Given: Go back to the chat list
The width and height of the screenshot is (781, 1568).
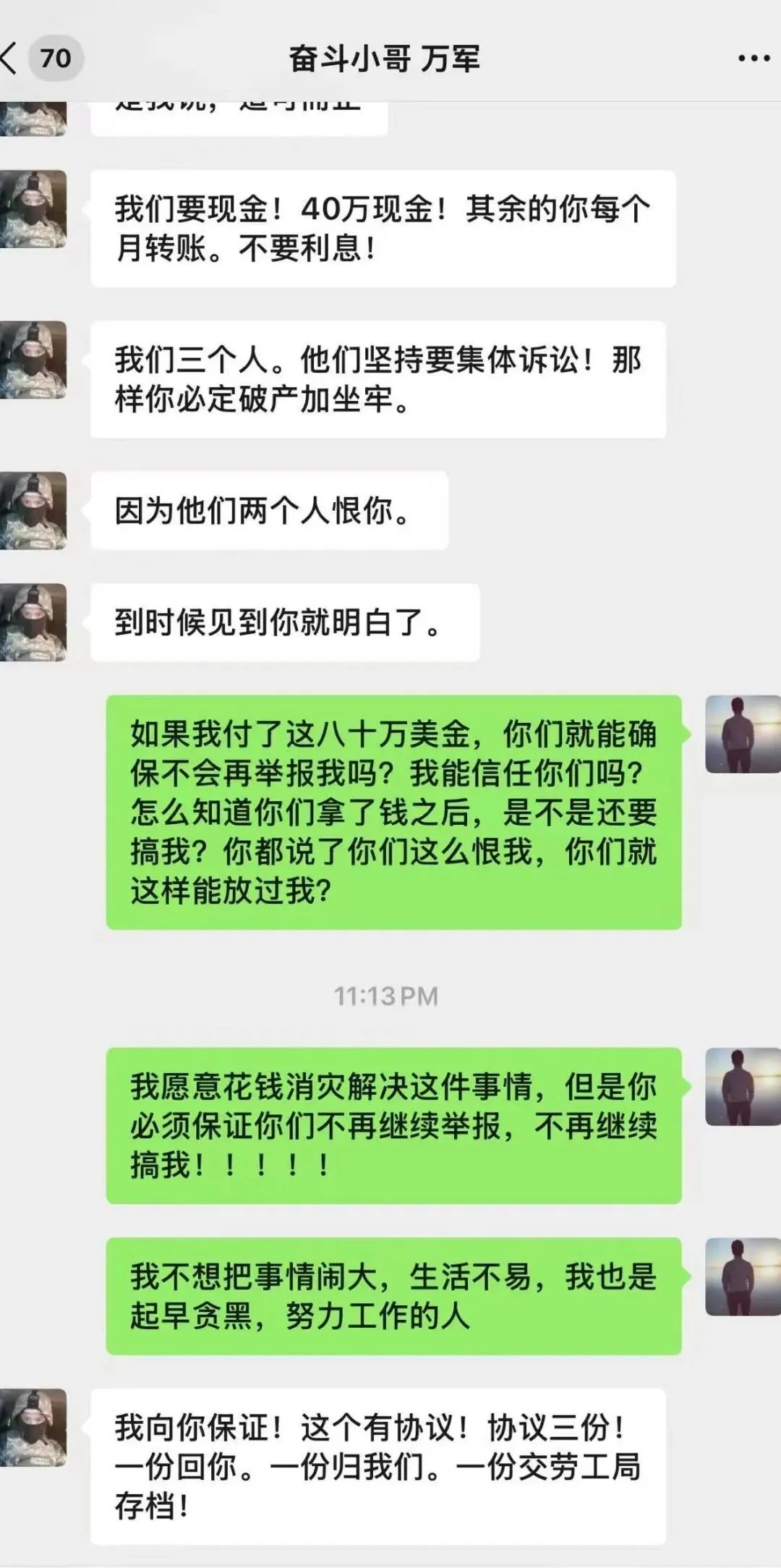Looking at the screenshot, I should point(12,58).
